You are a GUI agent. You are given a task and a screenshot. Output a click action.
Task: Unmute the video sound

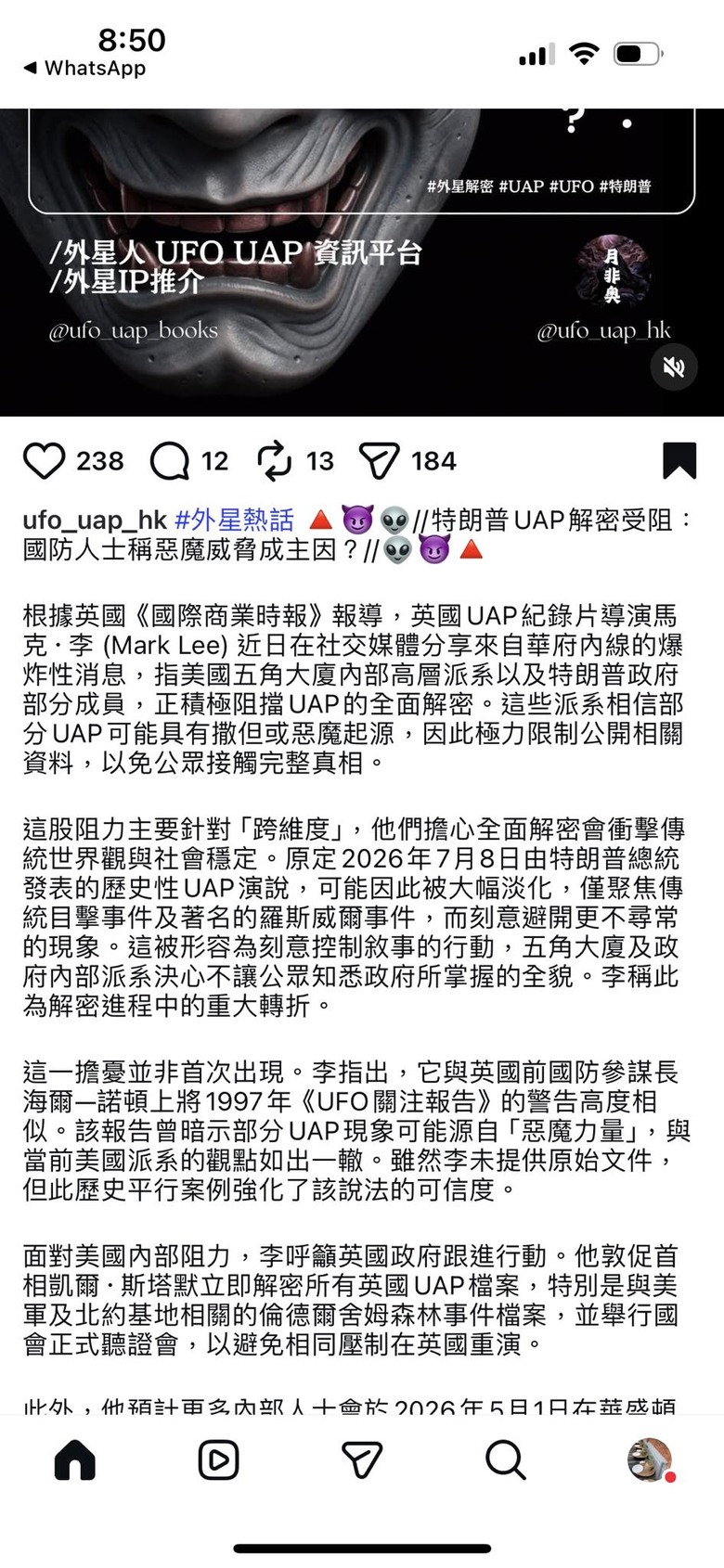click(x=673, y=366)
